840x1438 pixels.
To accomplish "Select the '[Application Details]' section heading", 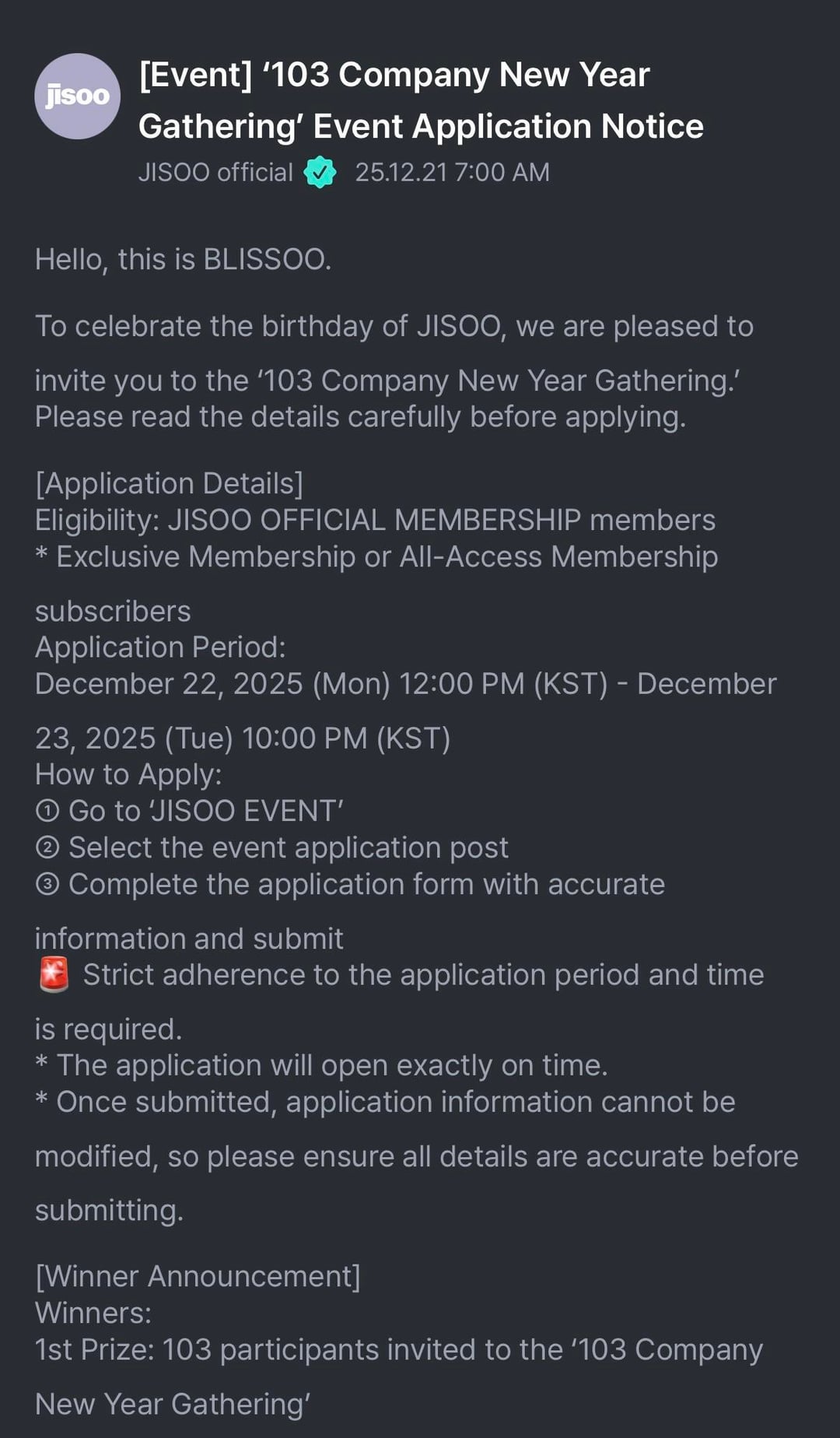I will [x=168, y=482].
